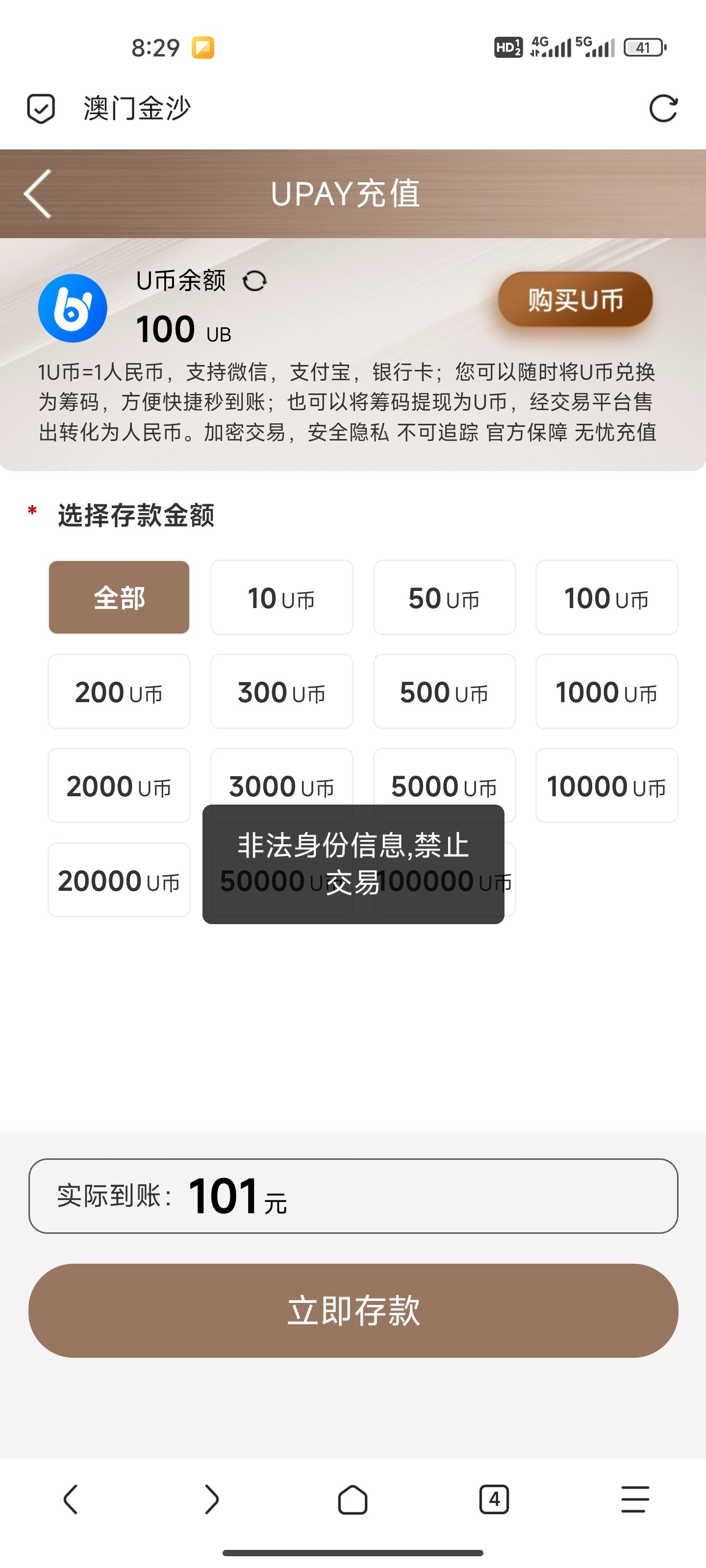The image size is (706, 1568).
Task: Tap the 实际到账 101元 amount field
Action: click(353, 1195)
